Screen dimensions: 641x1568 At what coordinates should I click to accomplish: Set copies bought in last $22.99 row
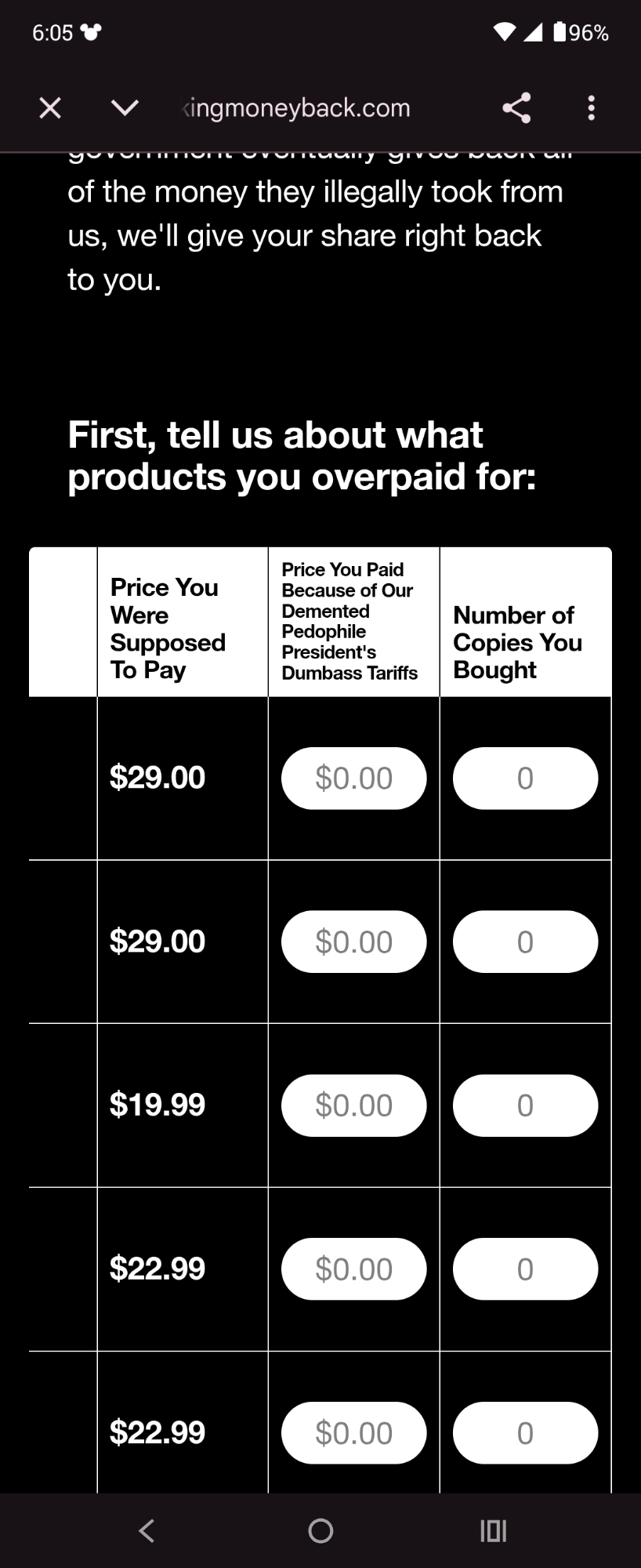coord(525,1433)
